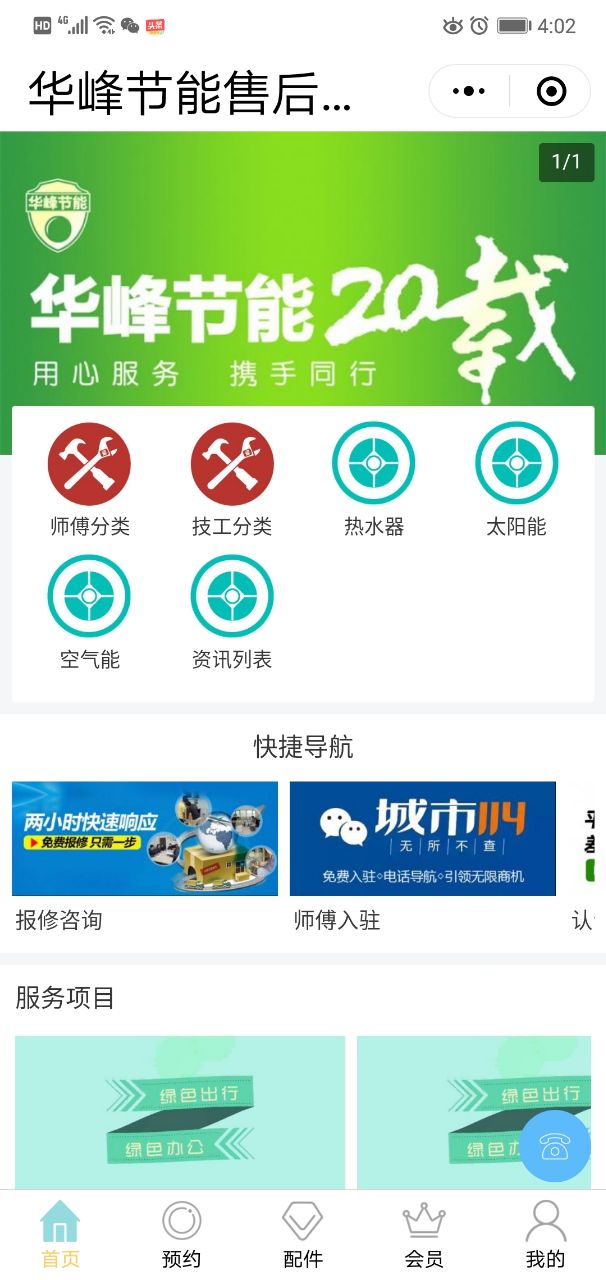View the 资讯列表 section
This screenshot has width=606, height=1280.
[x=232, y=612]
